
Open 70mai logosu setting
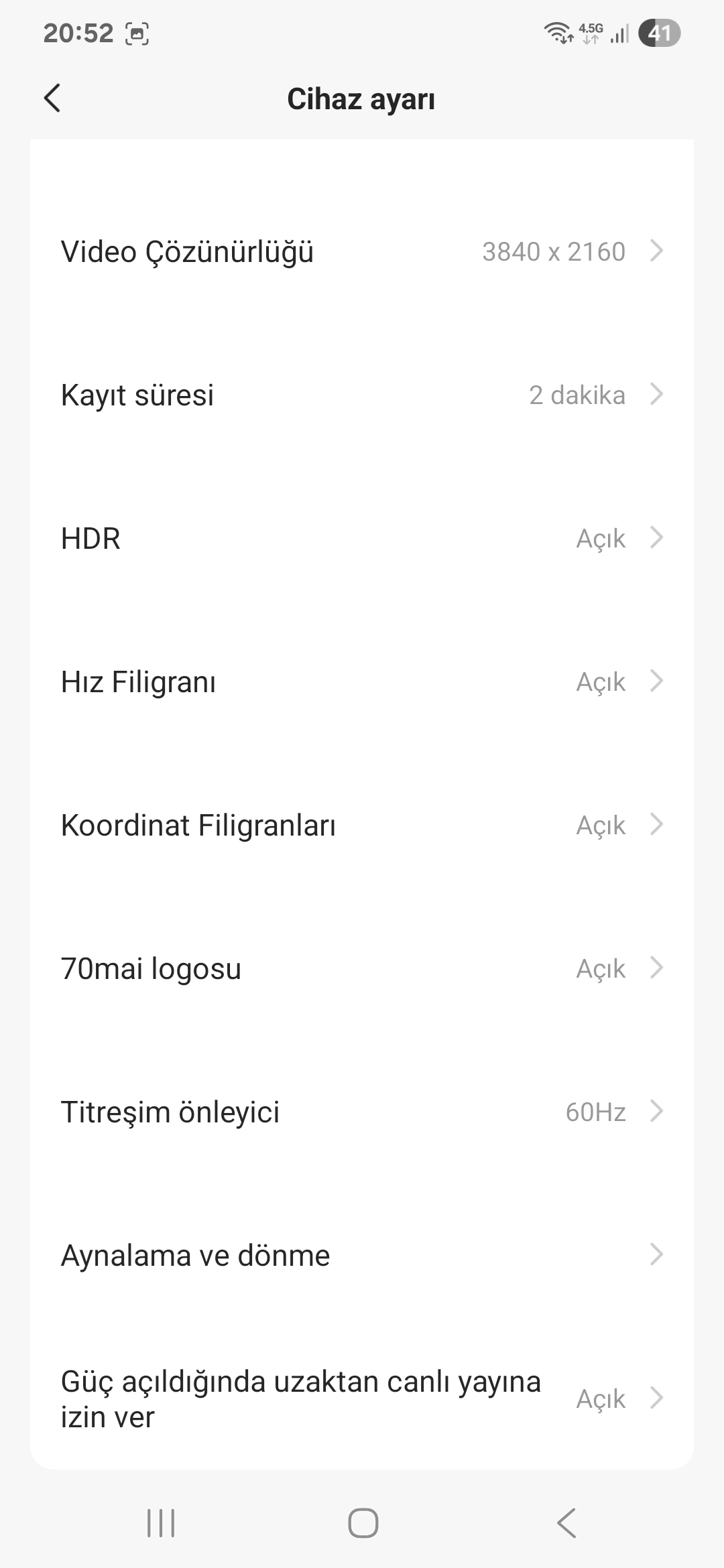[x=362, y=969]
